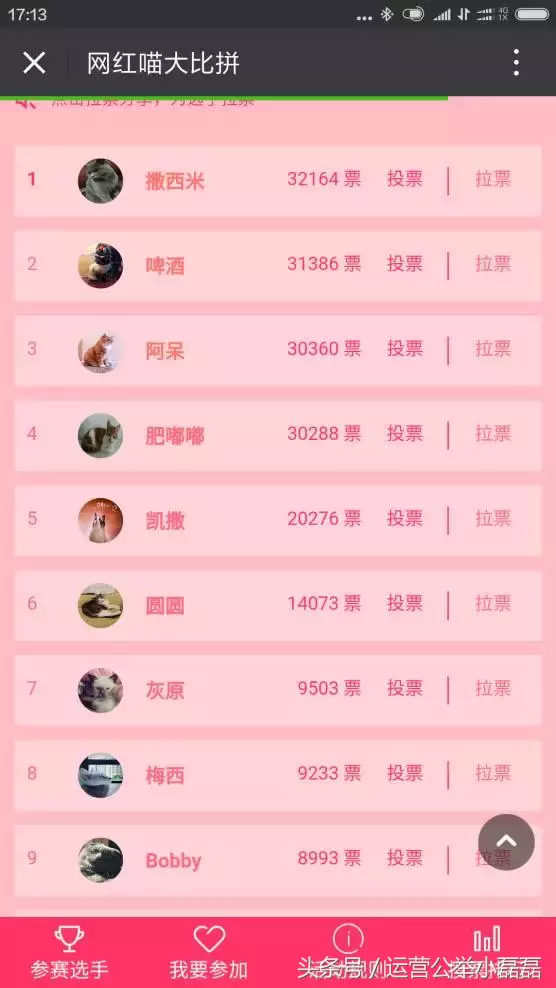The image size is (556, 988).
Task: Close the 网红喵大比拼 webpage
Action: [34, 62]
